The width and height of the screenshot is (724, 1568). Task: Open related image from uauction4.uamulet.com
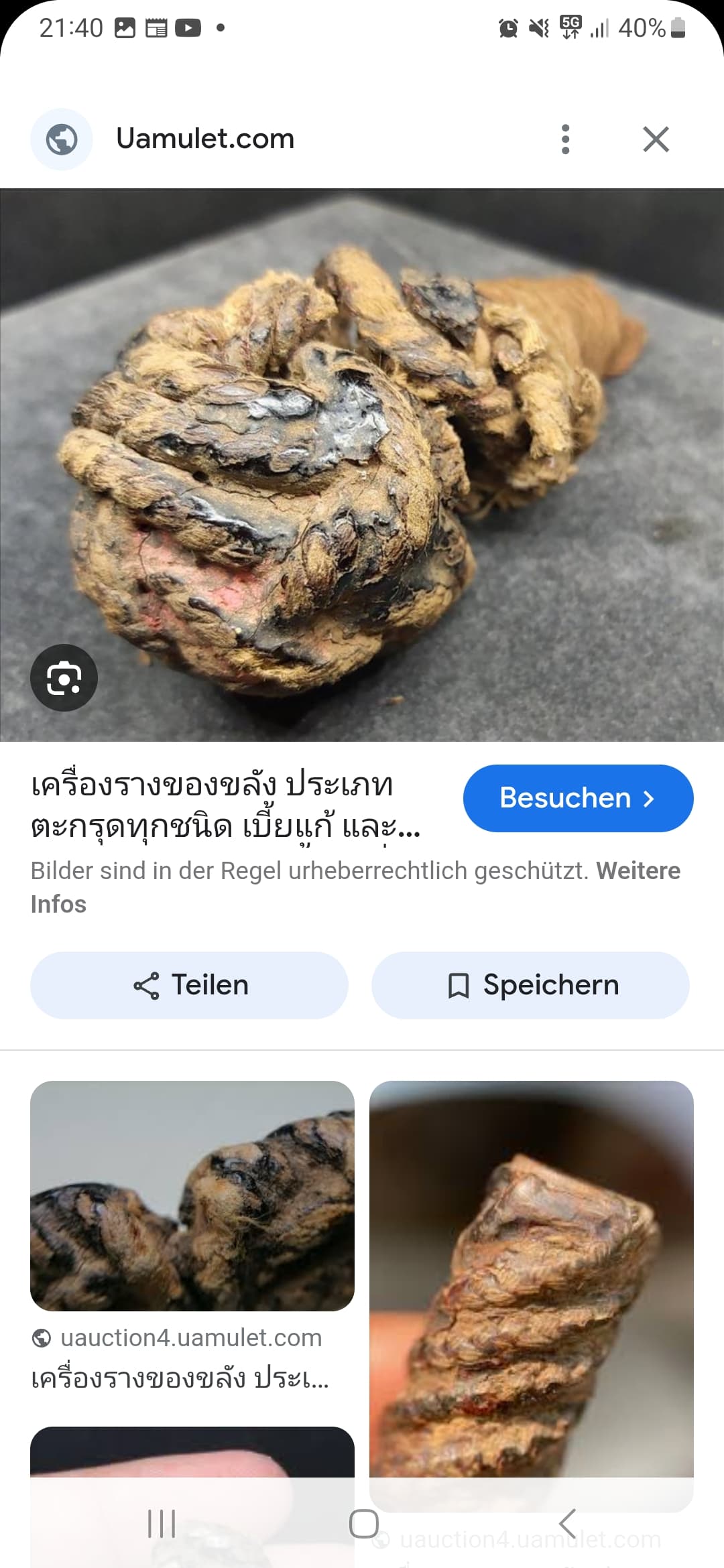(192, 1196)
